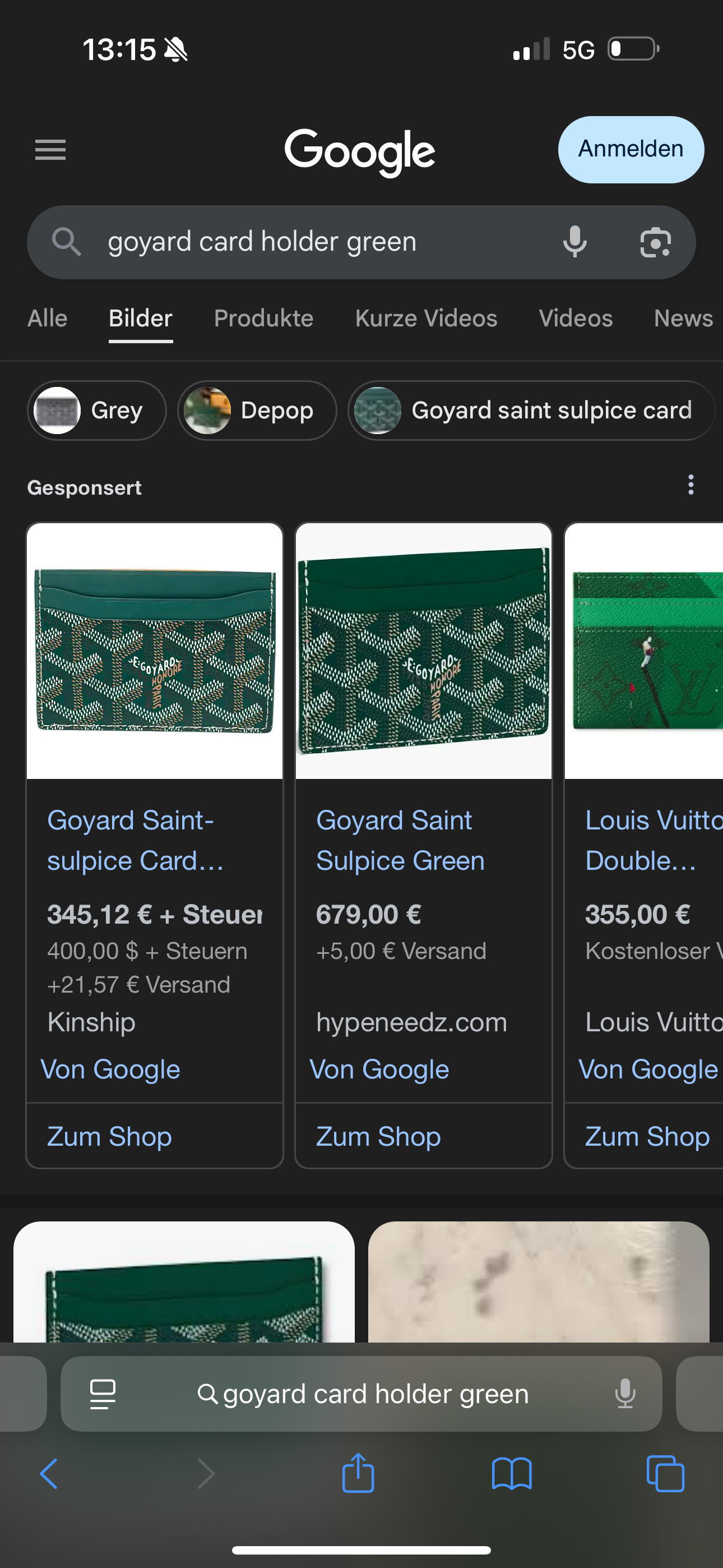Switch to the Videos tab
Viewport: 723px width, 1568px height.
(x=575, y=319)
